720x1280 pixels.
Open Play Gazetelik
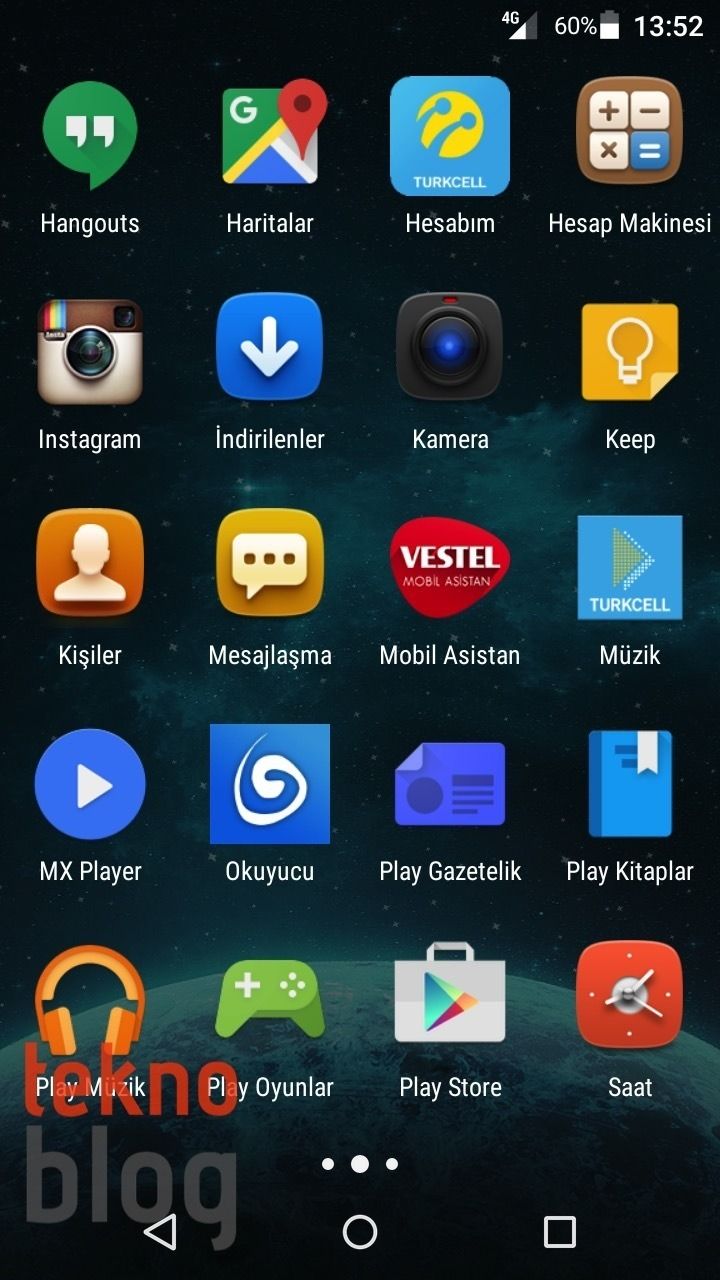click(450, 783)
